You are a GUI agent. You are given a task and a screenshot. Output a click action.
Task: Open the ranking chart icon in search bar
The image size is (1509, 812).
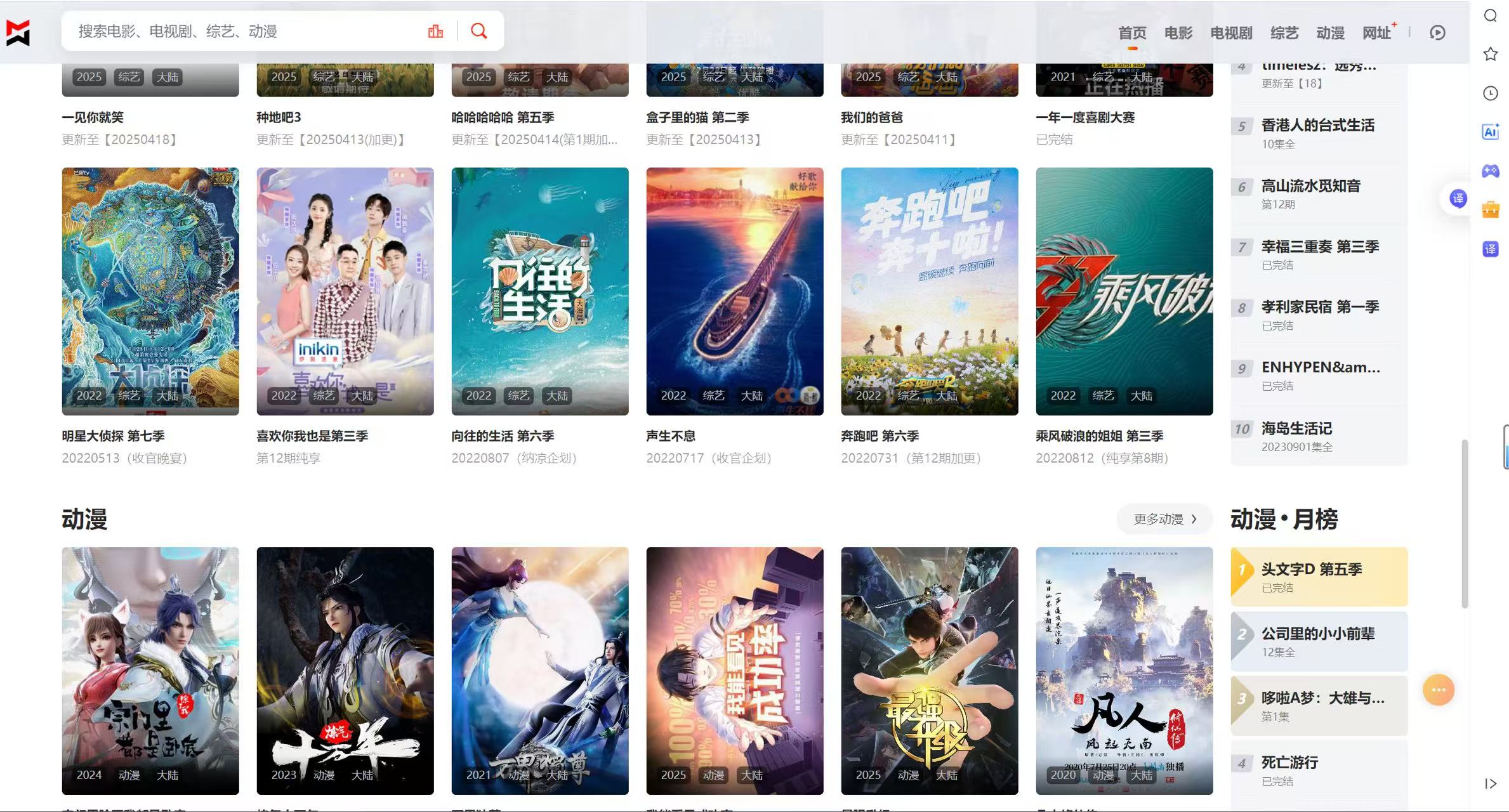(435, 31)
